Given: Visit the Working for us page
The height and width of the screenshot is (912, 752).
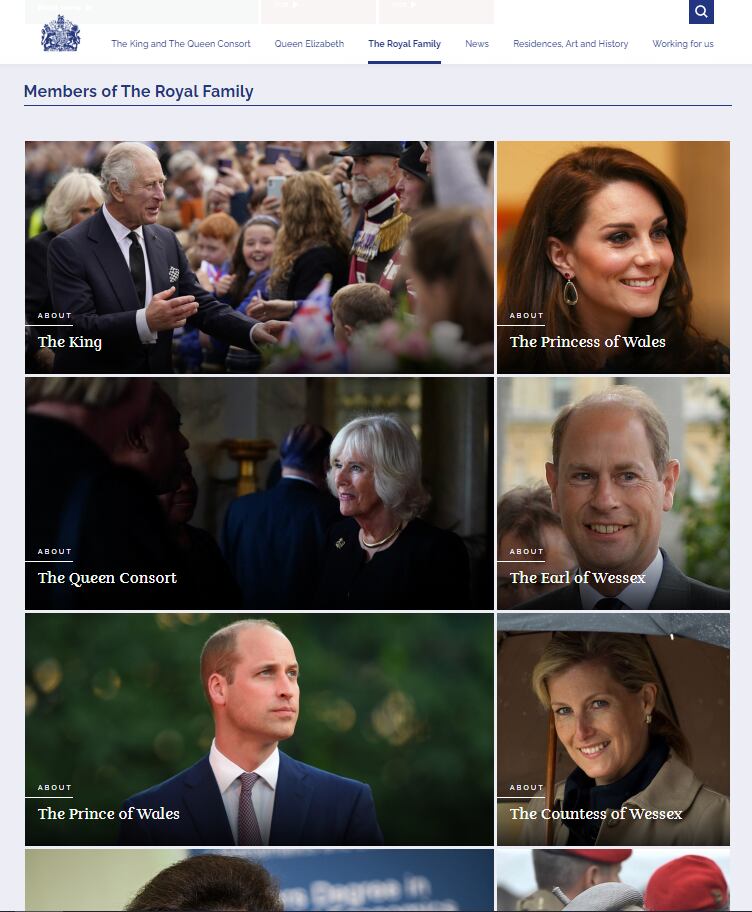Looking at the screenshot, I should (683, 44).
